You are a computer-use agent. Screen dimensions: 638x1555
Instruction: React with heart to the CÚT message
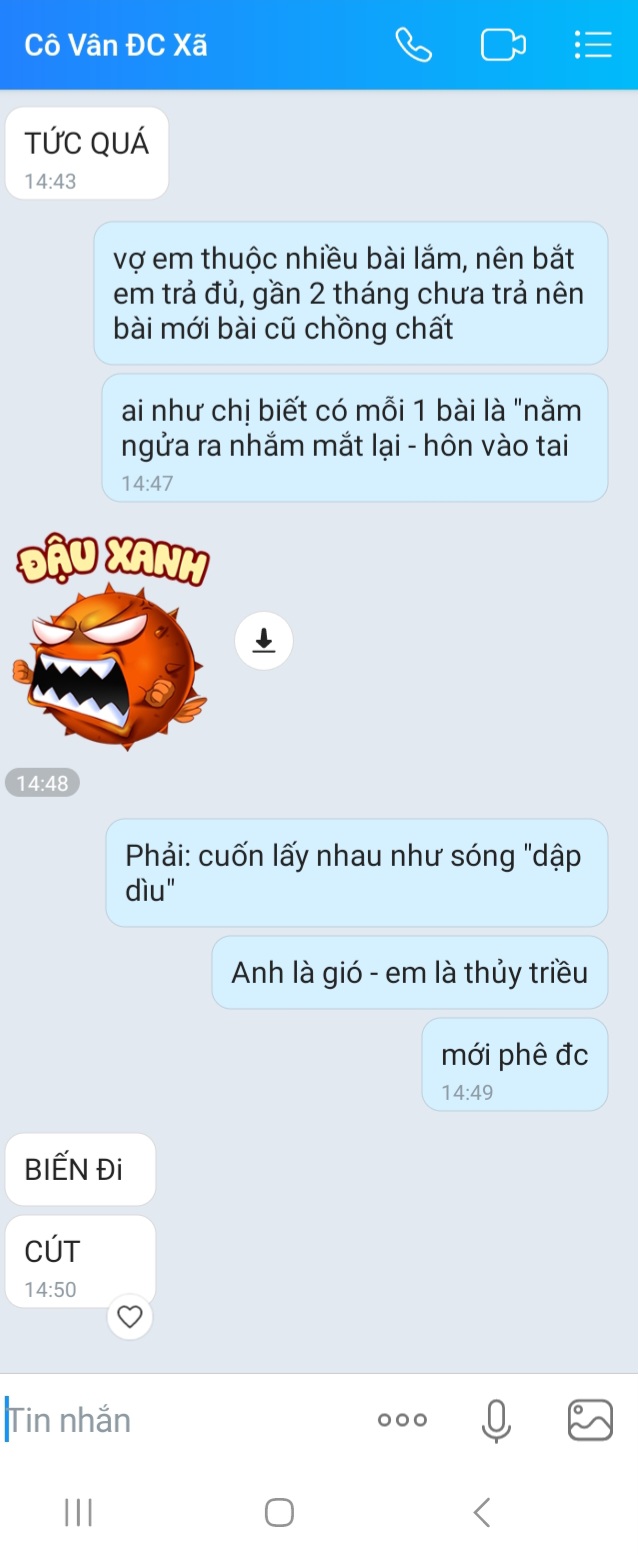tap(130, 1317)
